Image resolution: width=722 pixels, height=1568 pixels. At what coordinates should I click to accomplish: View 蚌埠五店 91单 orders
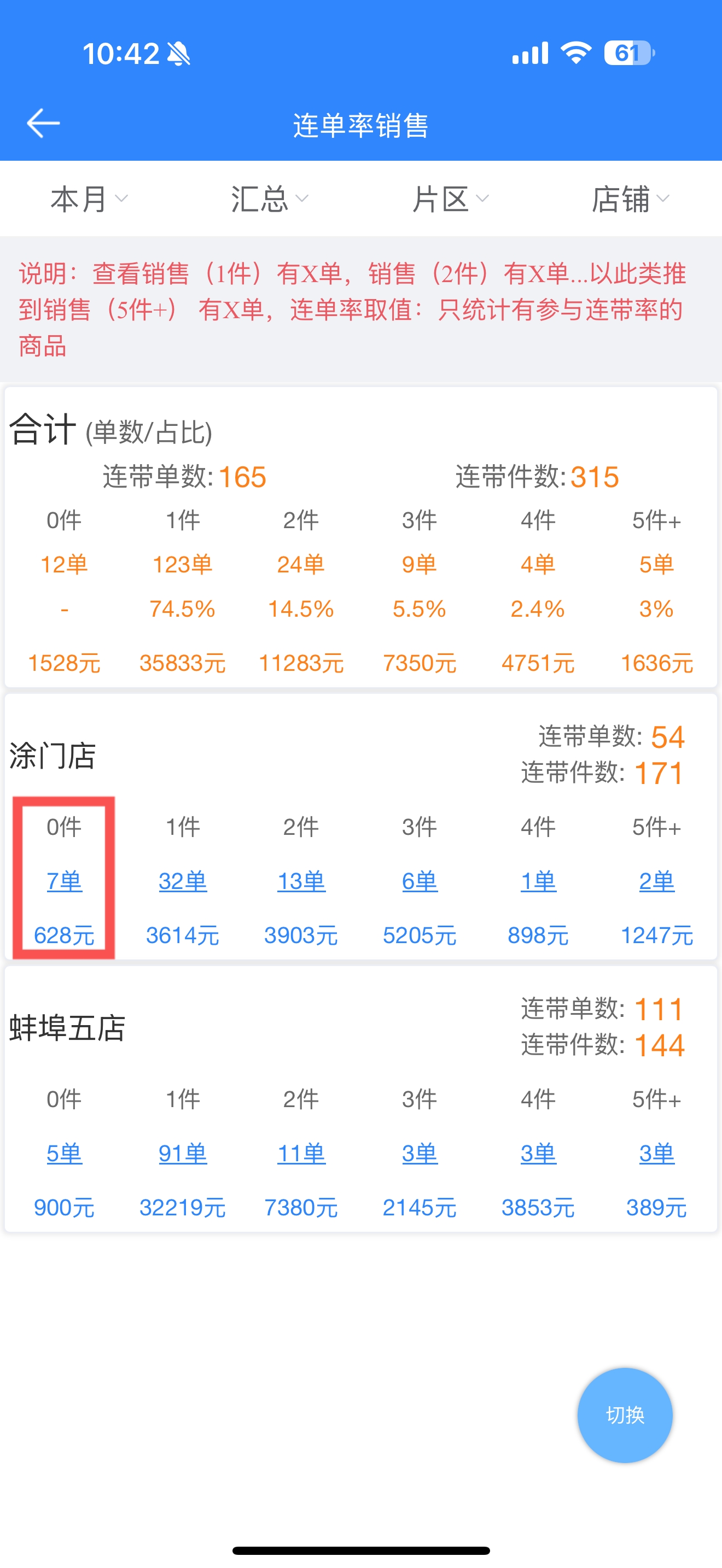[183, 1153]
